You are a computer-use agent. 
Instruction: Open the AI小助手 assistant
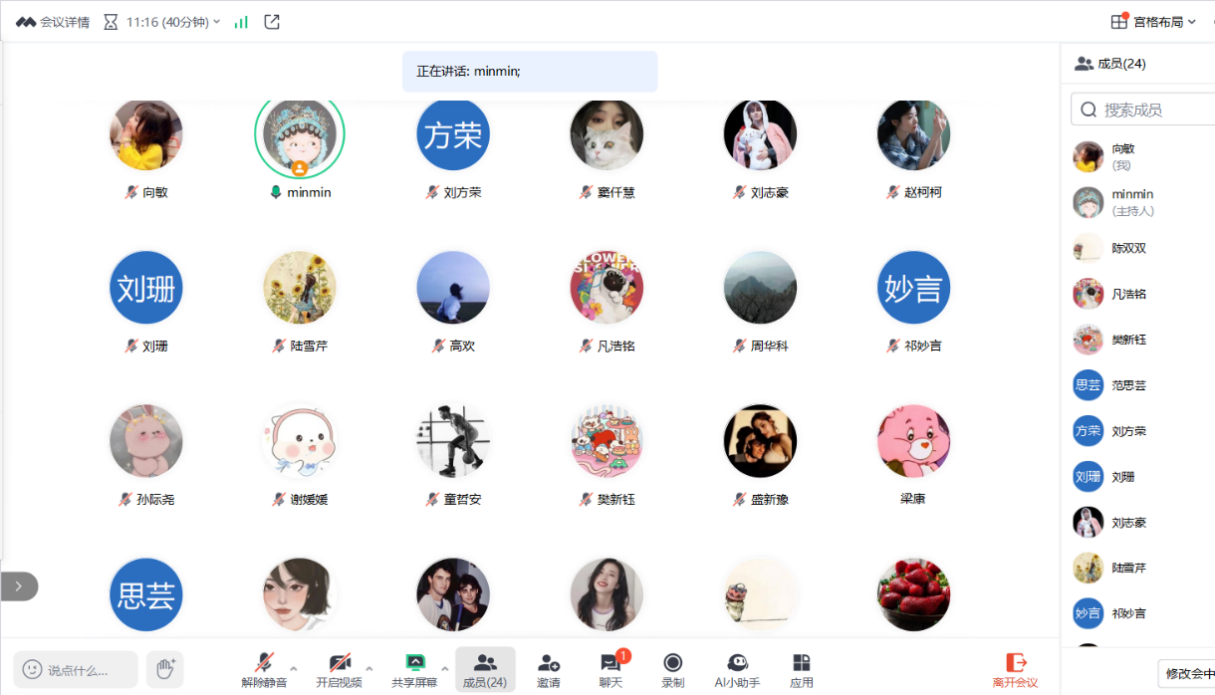pos(737,669)
